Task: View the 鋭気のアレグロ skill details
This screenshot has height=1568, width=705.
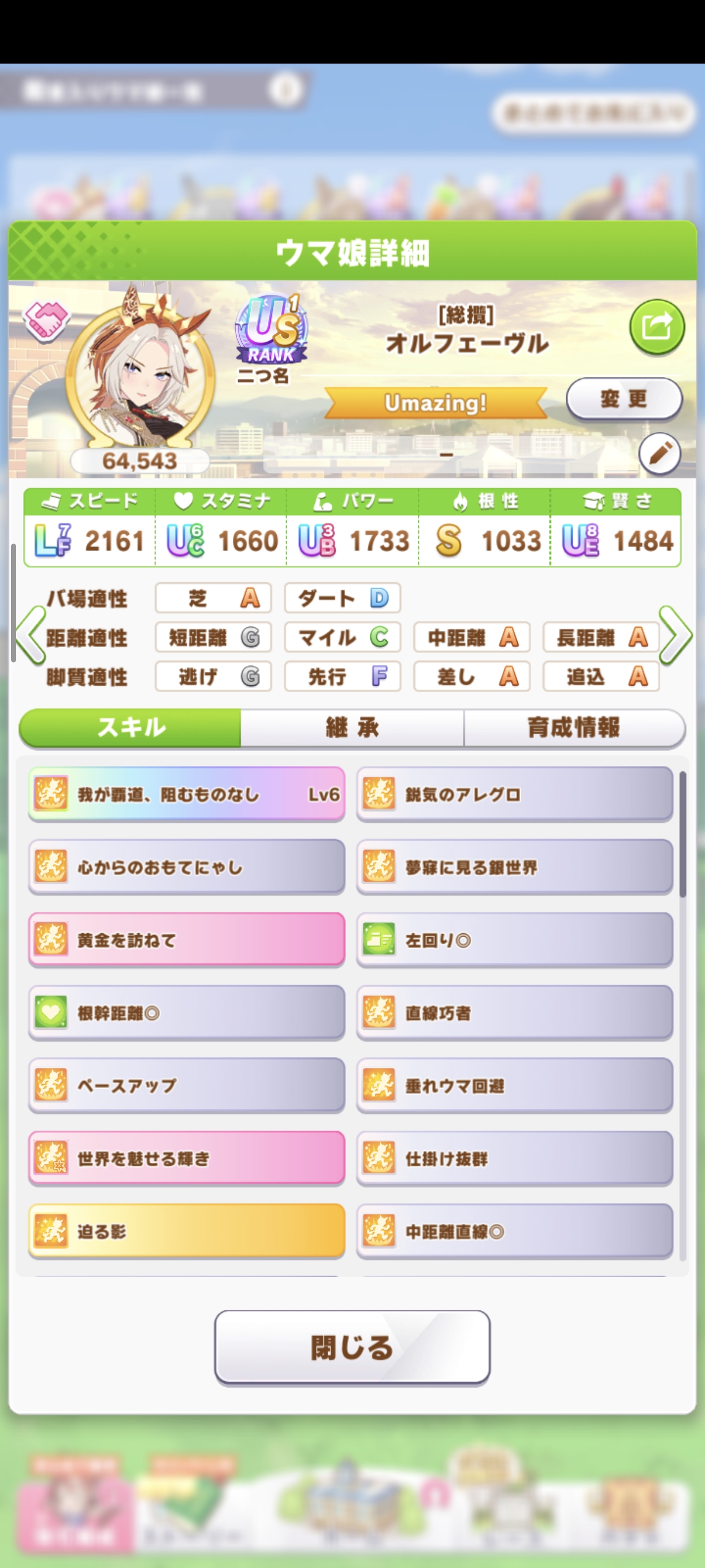Action: coord(515,794)
